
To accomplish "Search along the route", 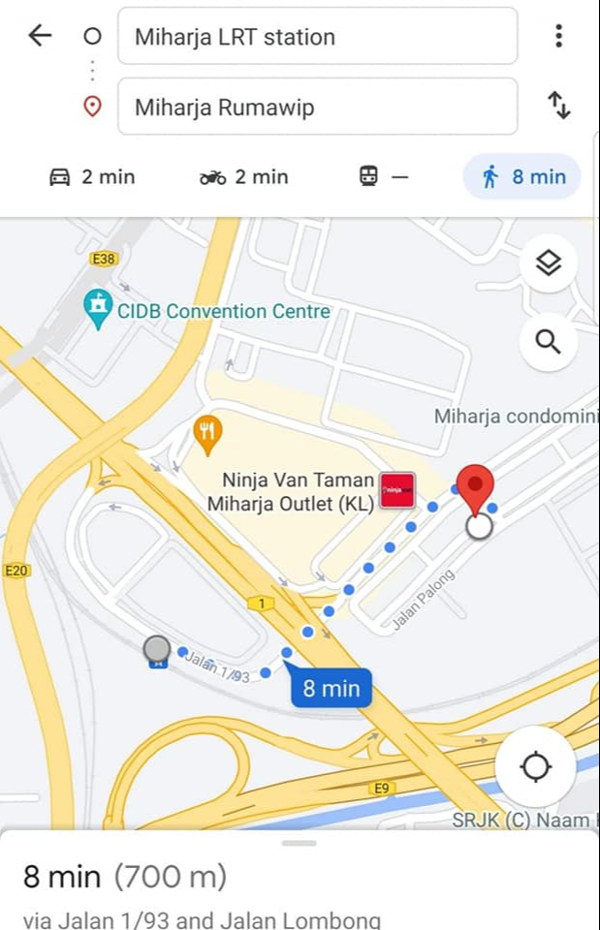I will click(x=548, y=342).
